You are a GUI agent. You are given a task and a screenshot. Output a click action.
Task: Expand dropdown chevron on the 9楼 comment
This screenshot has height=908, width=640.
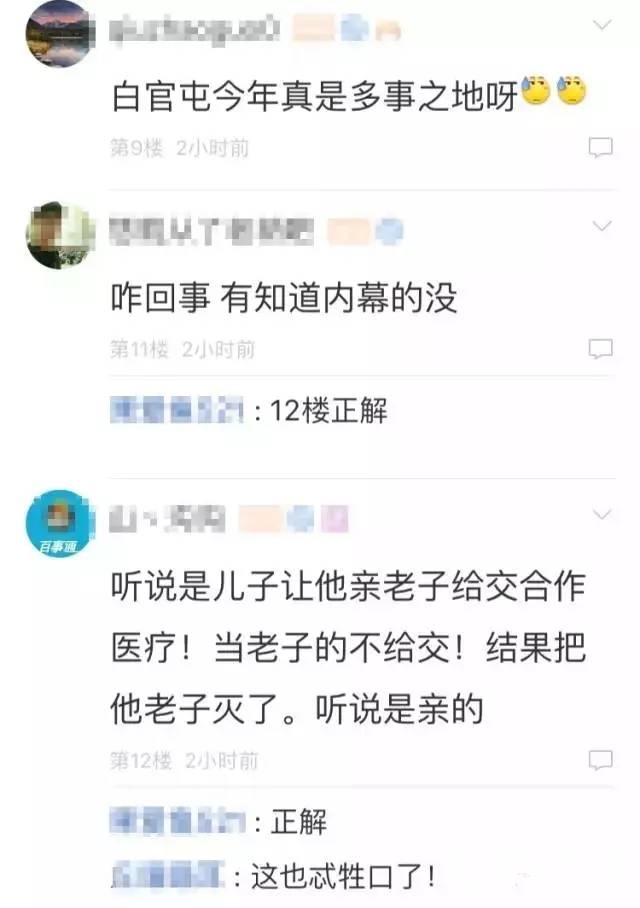click(601, 22)
